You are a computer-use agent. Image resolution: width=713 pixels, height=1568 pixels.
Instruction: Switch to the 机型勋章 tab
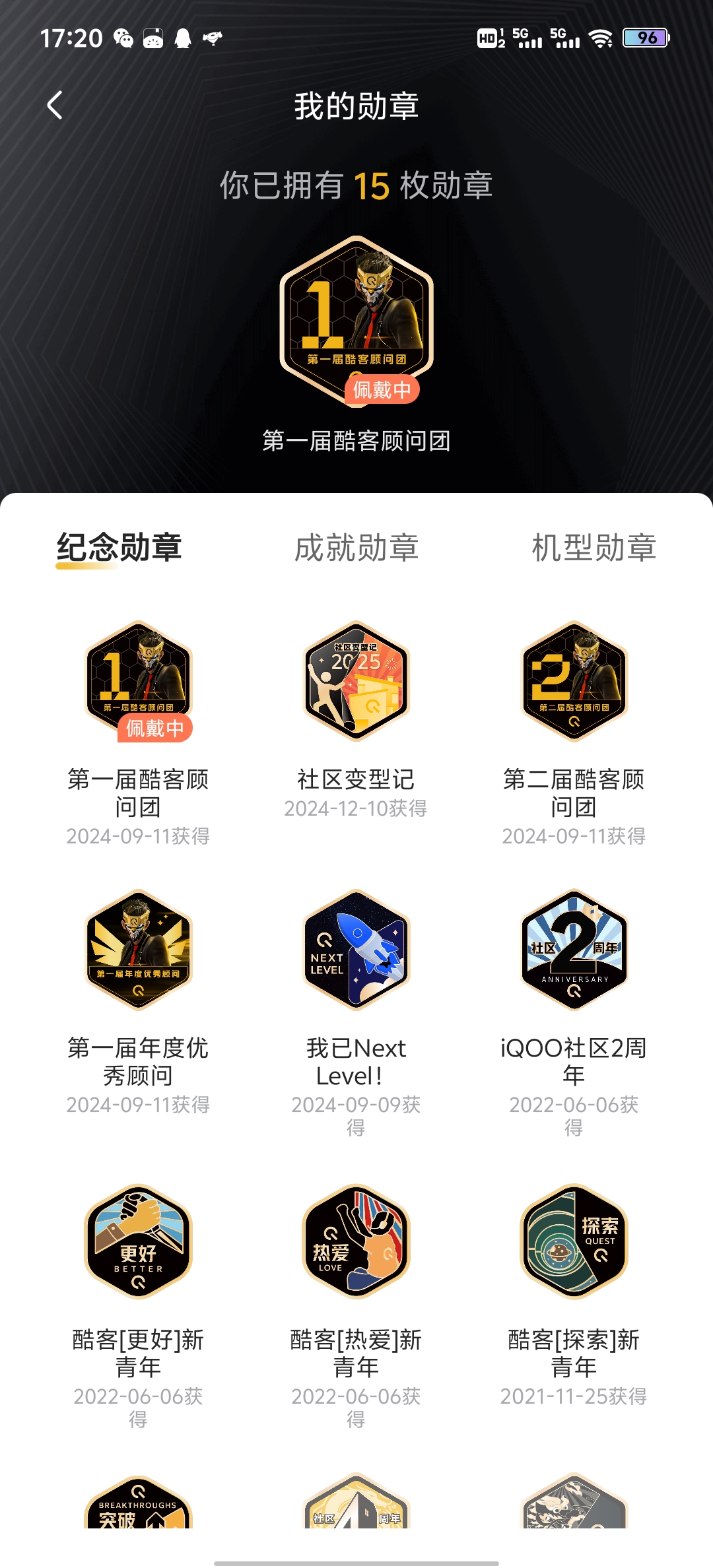594,548
